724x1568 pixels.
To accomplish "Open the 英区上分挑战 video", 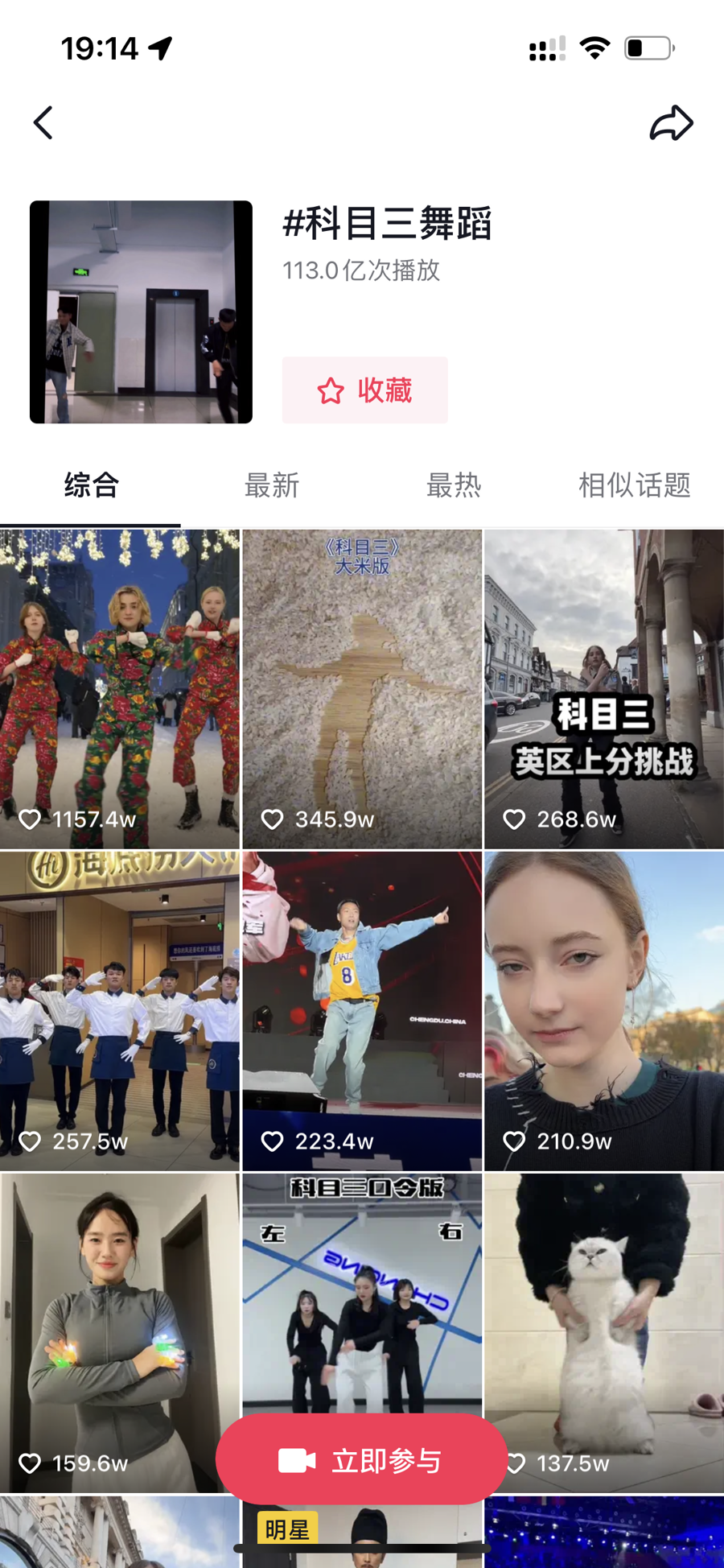I will click(604, 688).
